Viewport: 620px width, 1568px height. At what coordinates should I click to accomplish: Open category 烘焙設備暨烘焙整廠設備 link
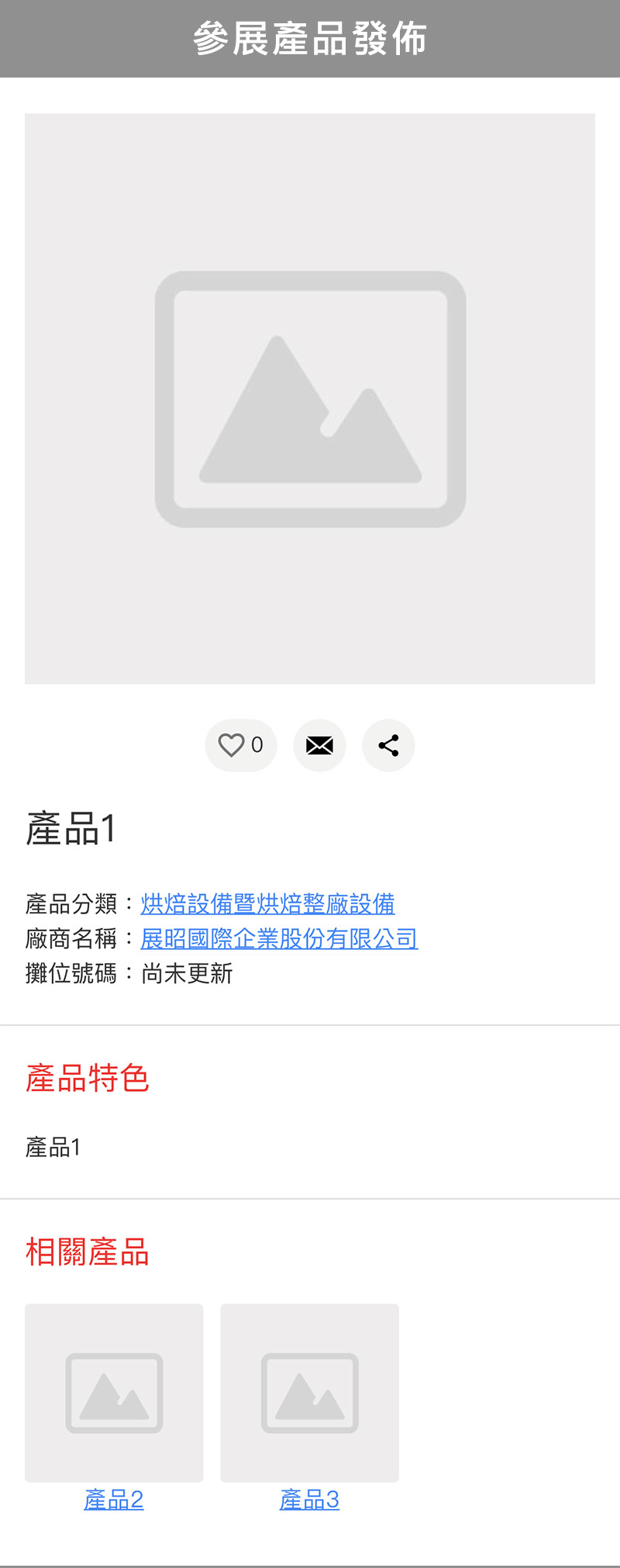(x=267, y=903)
